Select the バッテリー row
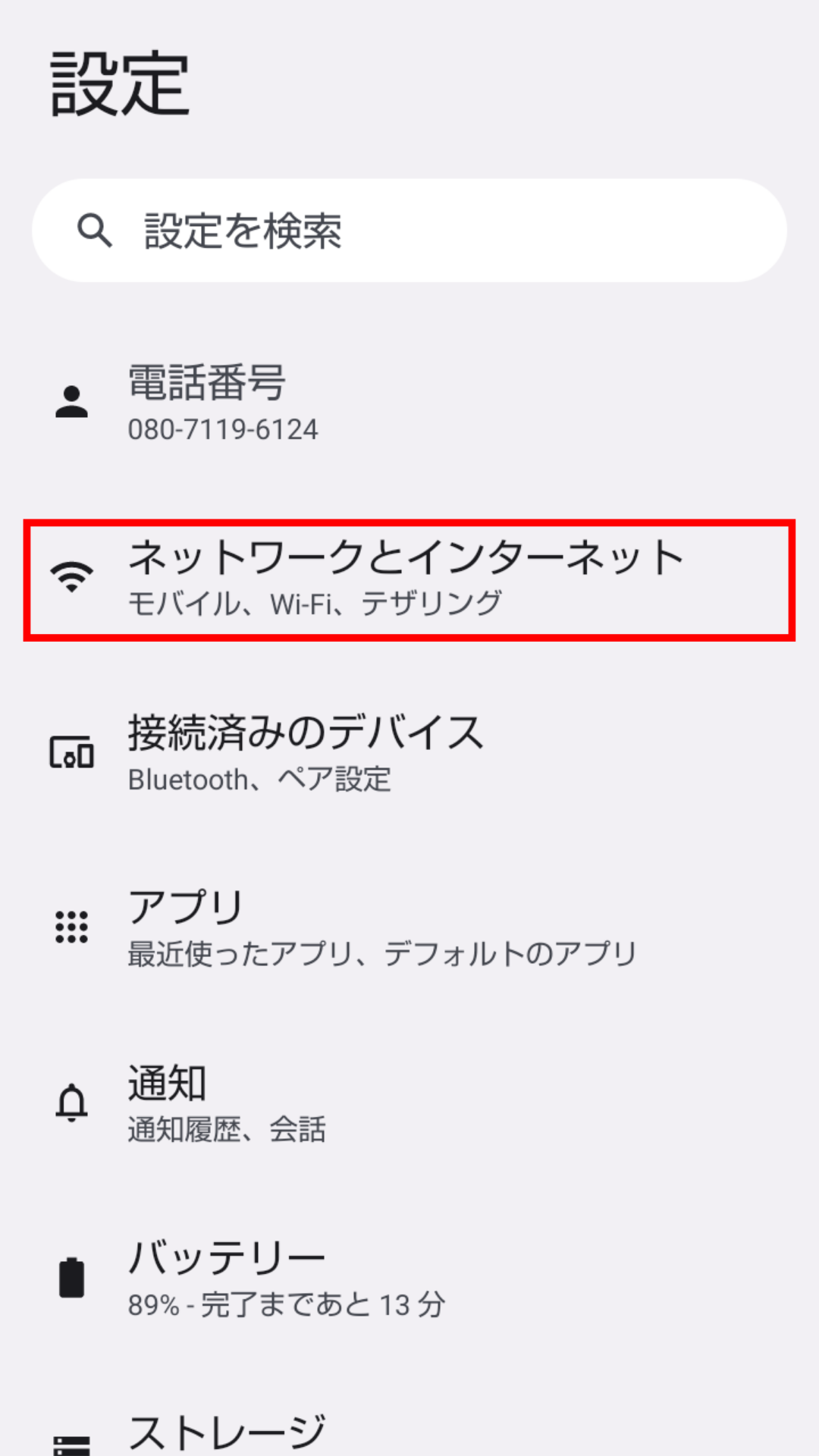This screenshot has width=819, height=1456. [x=409, y=1279]
